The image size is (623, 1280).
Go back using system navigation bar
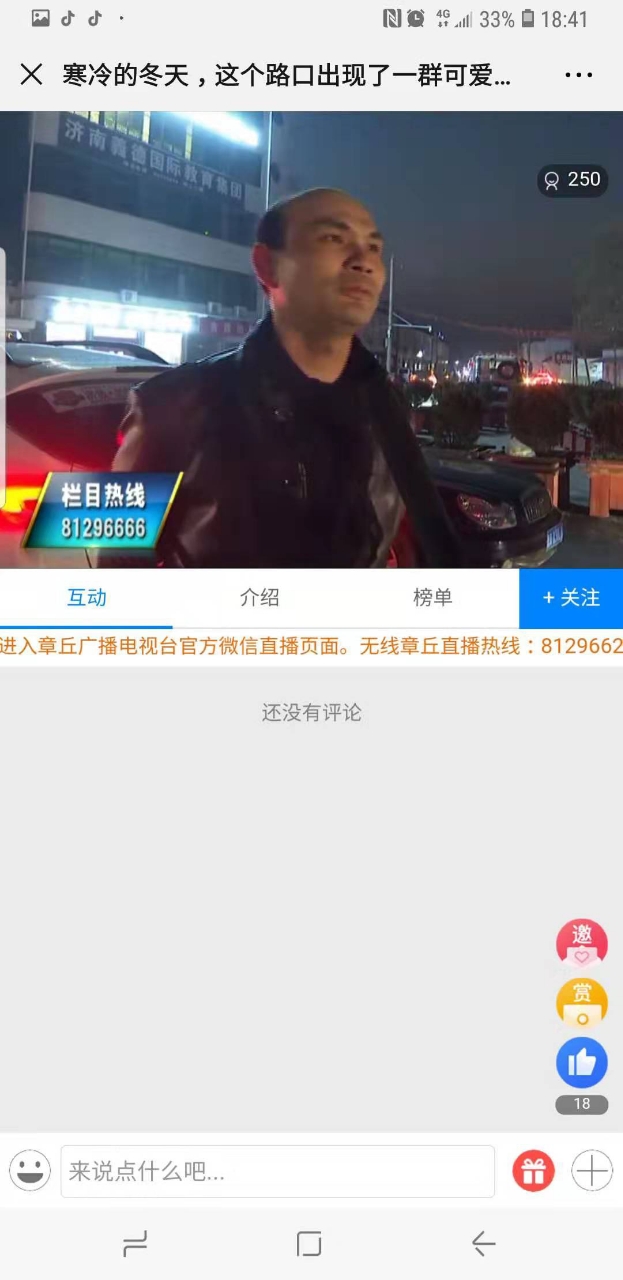pos(484,1243)
